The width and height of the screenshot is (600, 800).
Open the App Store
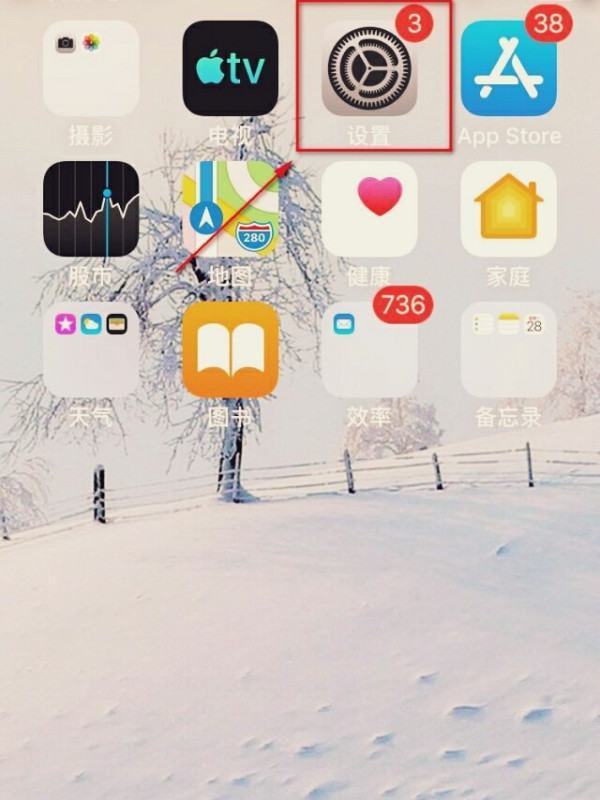[509, 68]
